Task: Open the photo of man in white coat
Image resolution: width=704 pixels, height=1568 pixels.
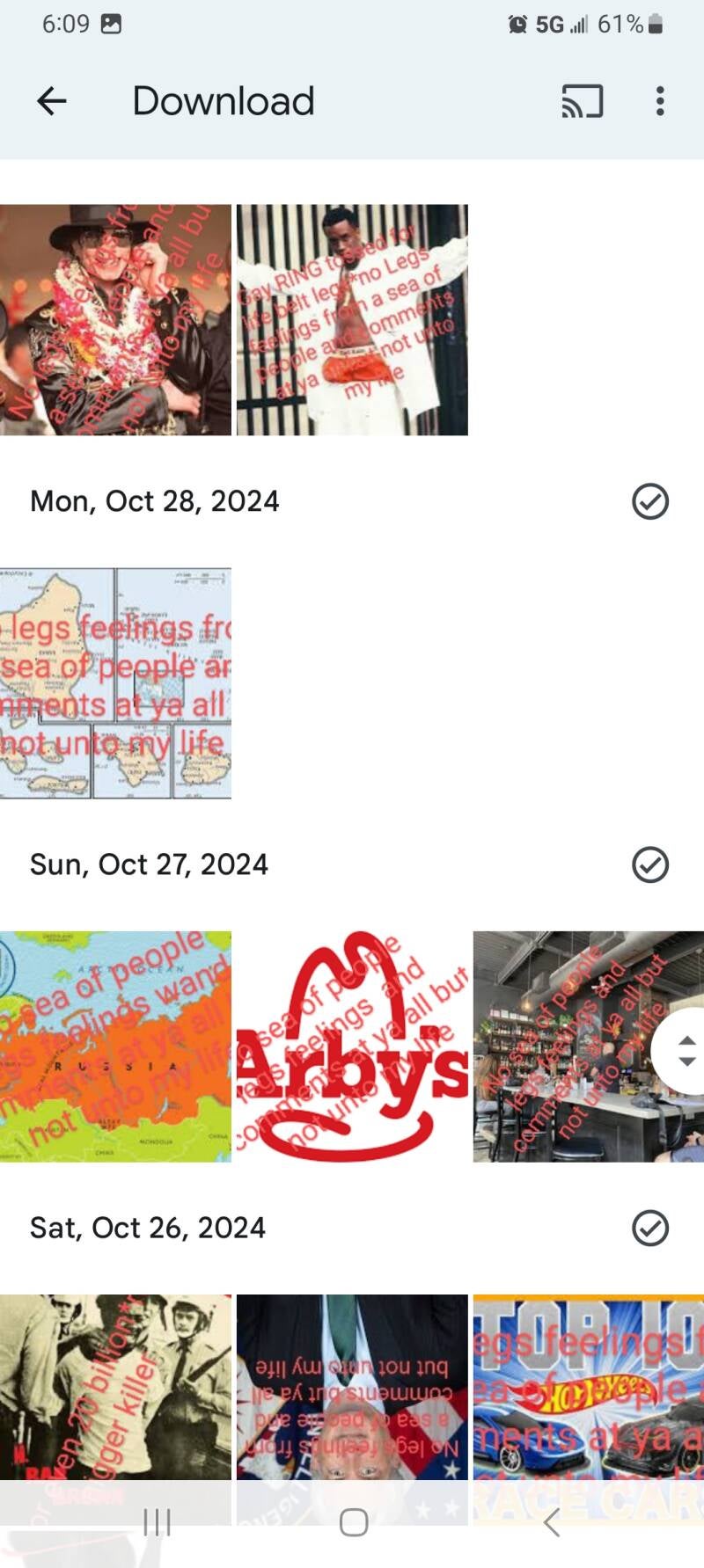Action: click(352, 320)
